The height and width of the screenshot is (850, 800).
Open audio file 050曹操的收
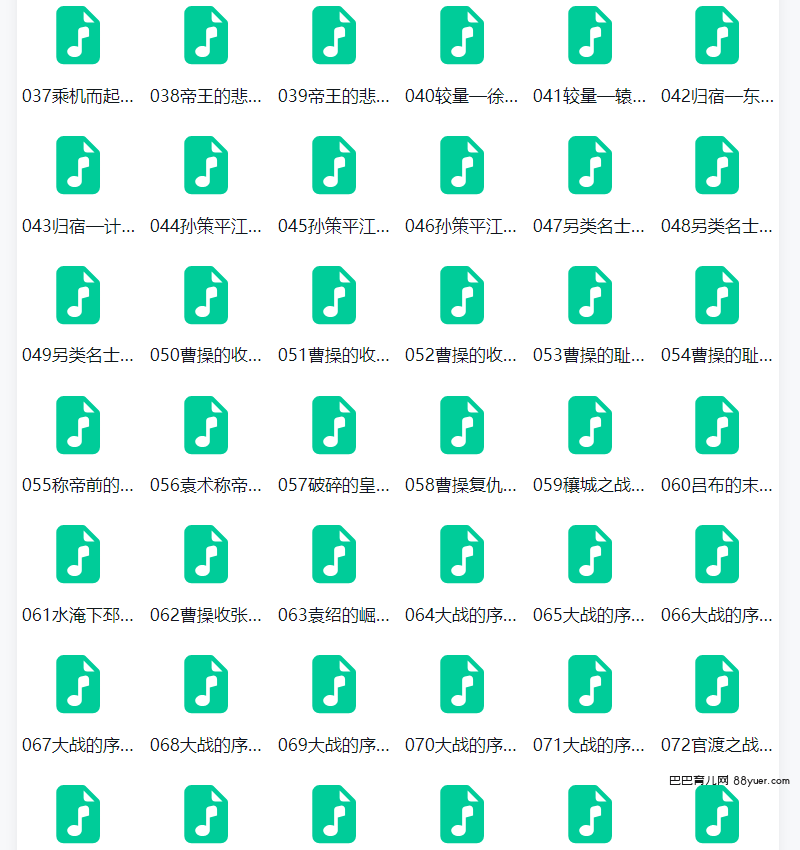(206, 295)
